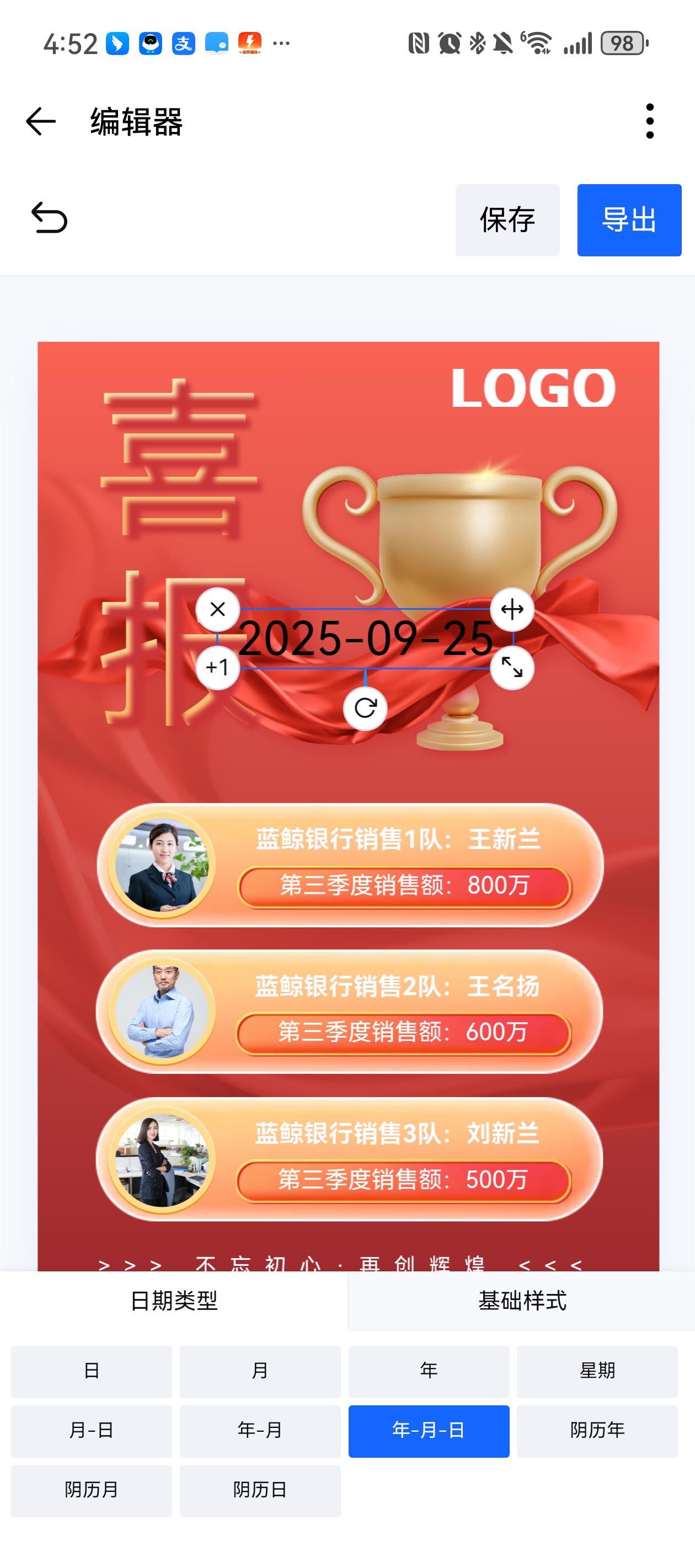
Task: Pick the 年-月 date format
Action: (260, 1430)
